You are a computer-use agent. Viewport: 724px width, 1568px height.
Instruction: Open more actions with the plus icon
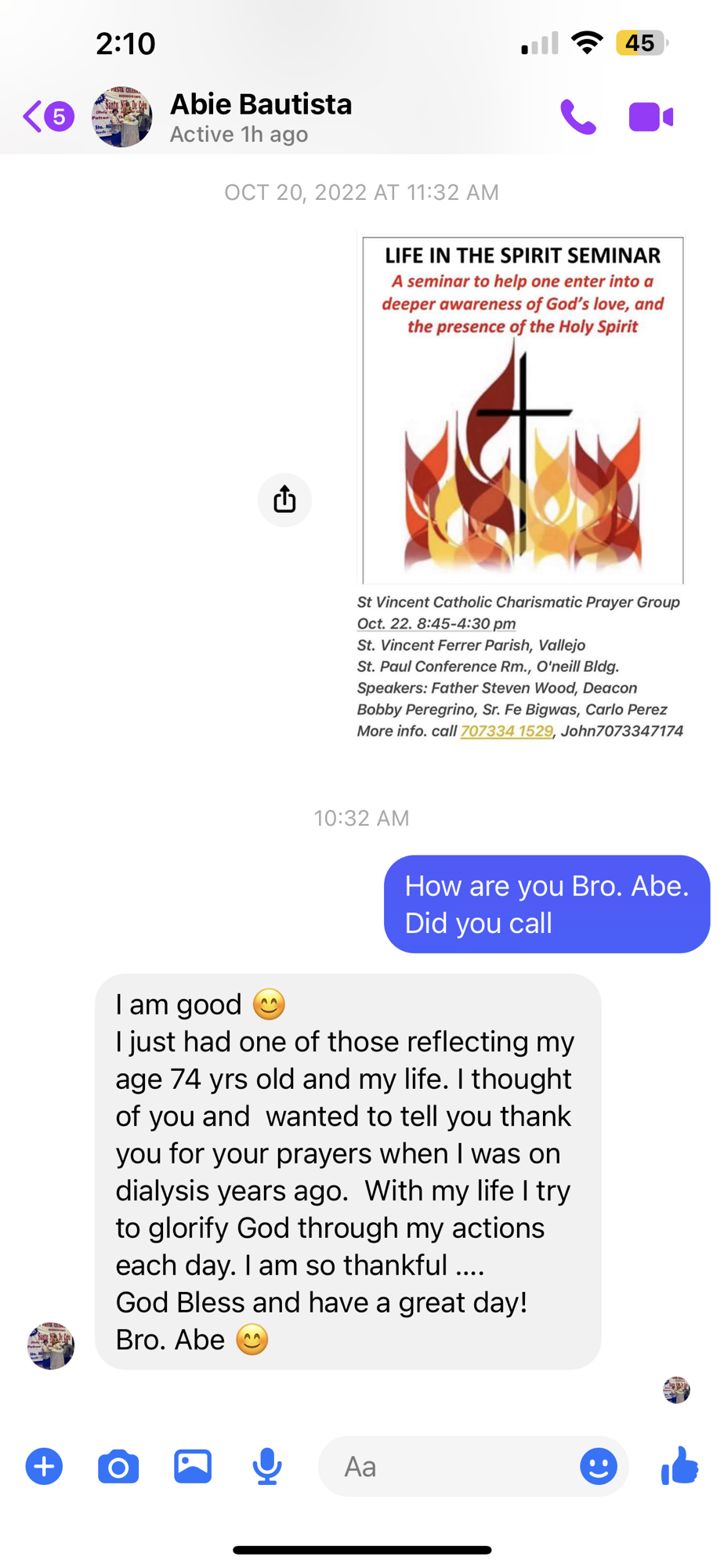coord(45,1466)
